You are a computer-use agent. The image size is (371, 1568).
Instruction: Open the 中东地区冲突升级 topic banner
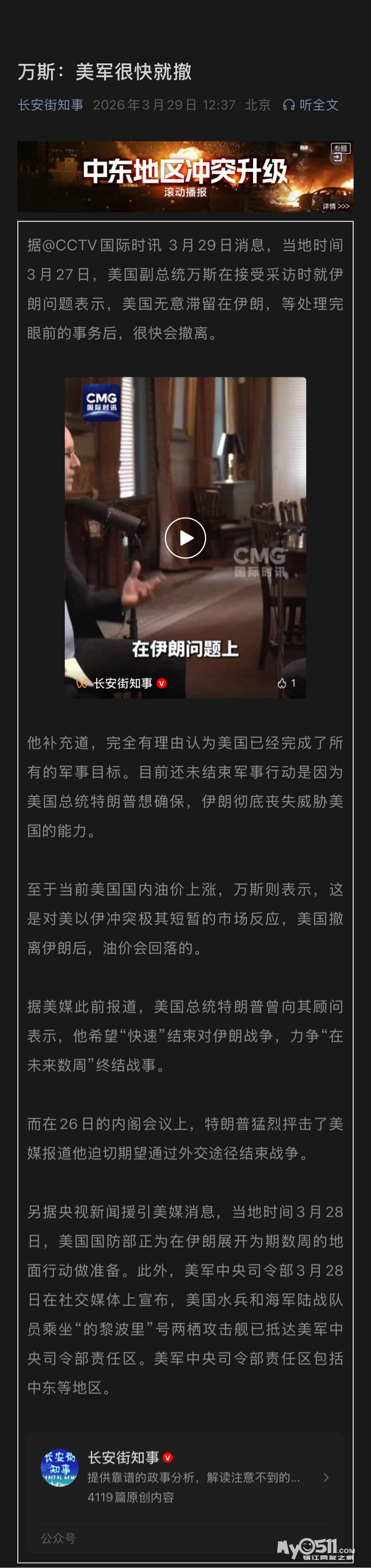click(x=185, y=177)
